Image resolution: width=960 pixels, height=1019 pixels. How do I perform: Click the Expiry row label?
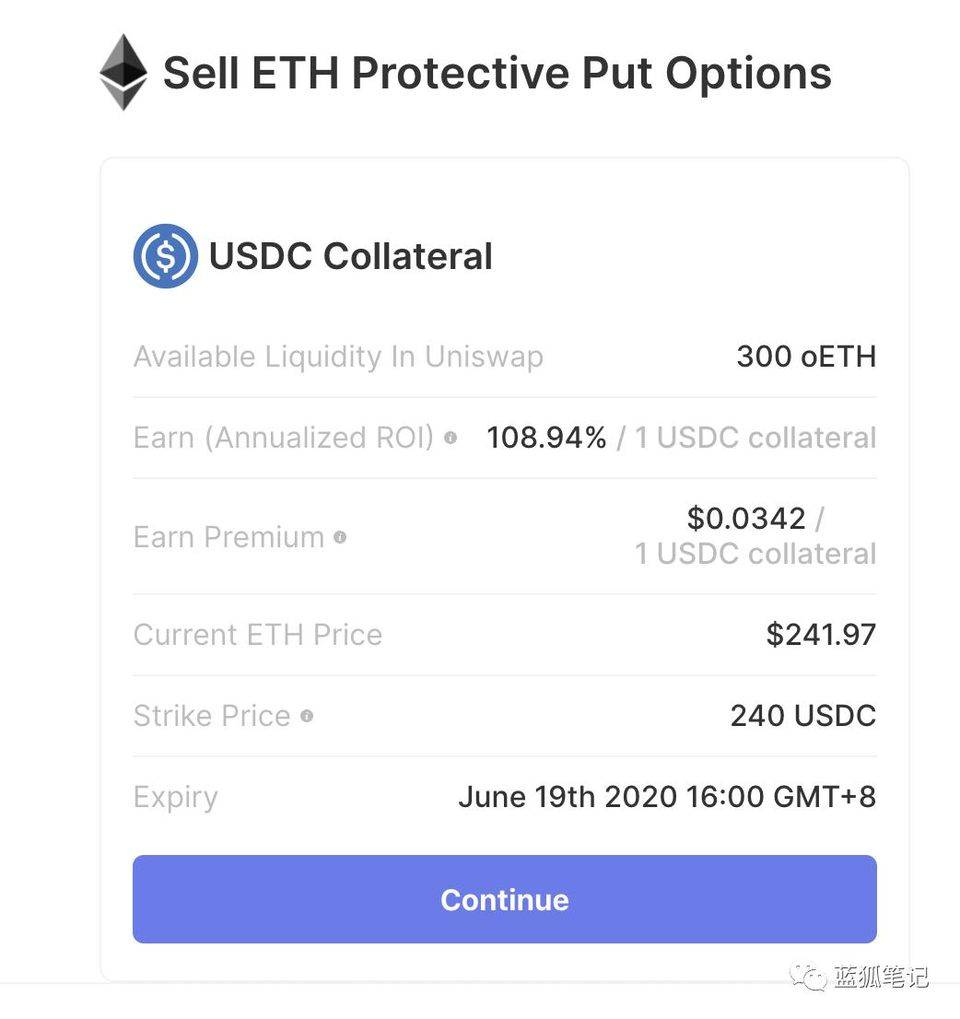click(x=175, y=796)
